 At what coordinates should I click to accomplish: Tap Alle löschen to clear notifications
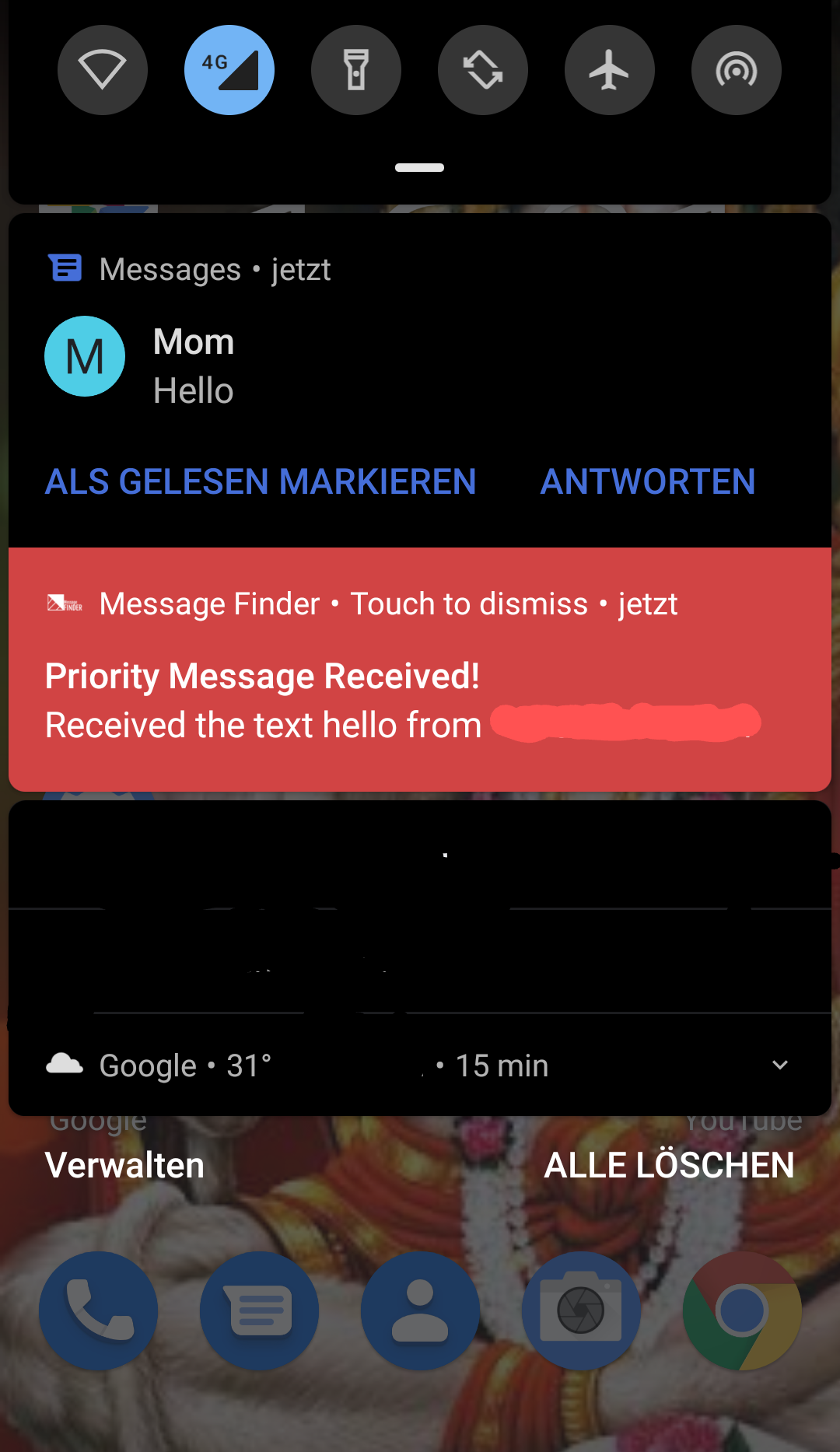[669, 1165]
